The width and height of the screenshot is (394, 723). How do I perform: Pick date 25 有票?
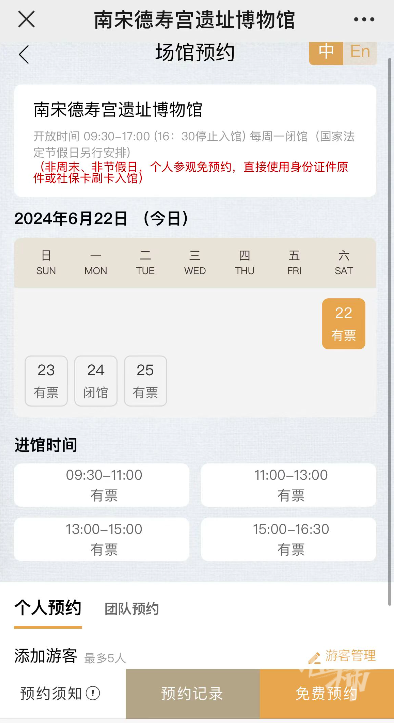click(x=145, y=381)
